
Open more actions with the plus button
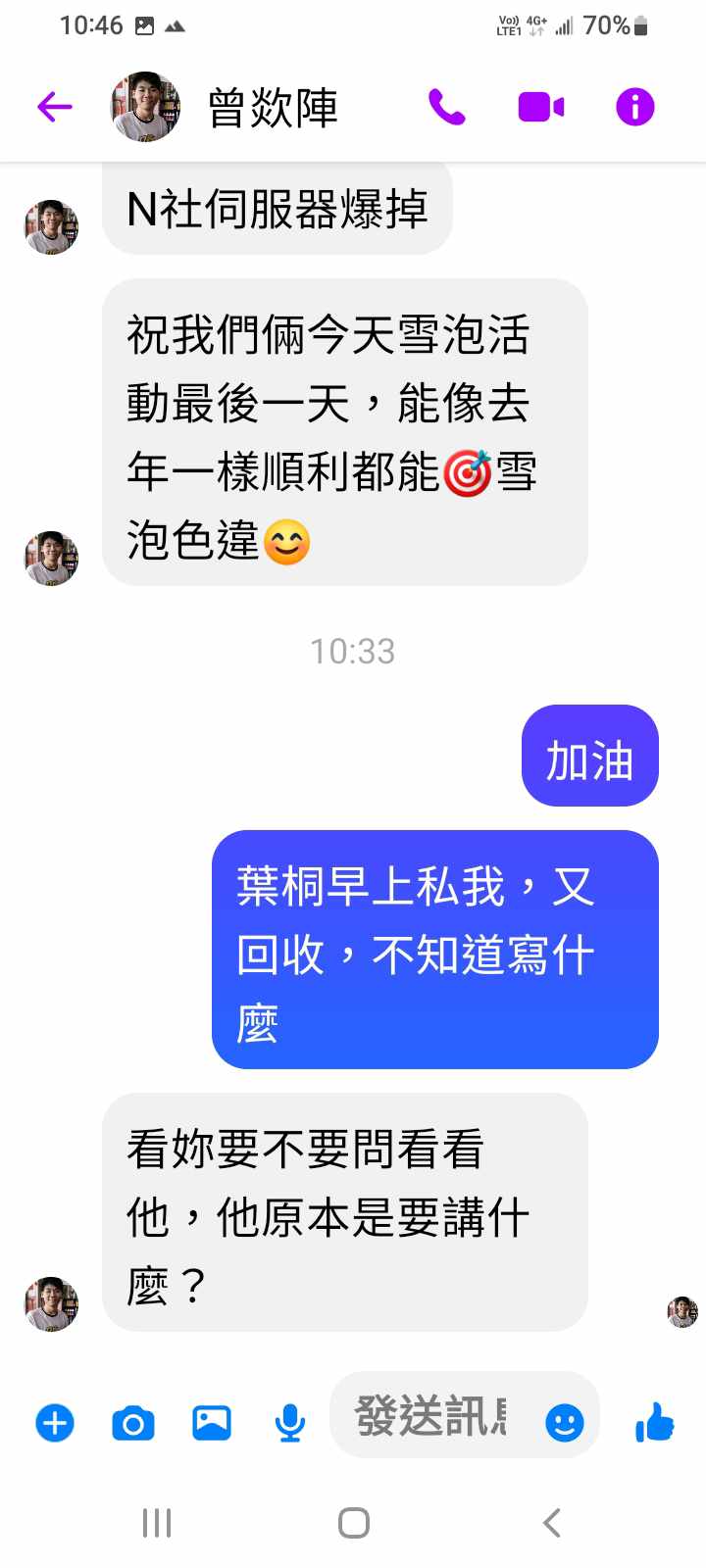point(55,1422)
